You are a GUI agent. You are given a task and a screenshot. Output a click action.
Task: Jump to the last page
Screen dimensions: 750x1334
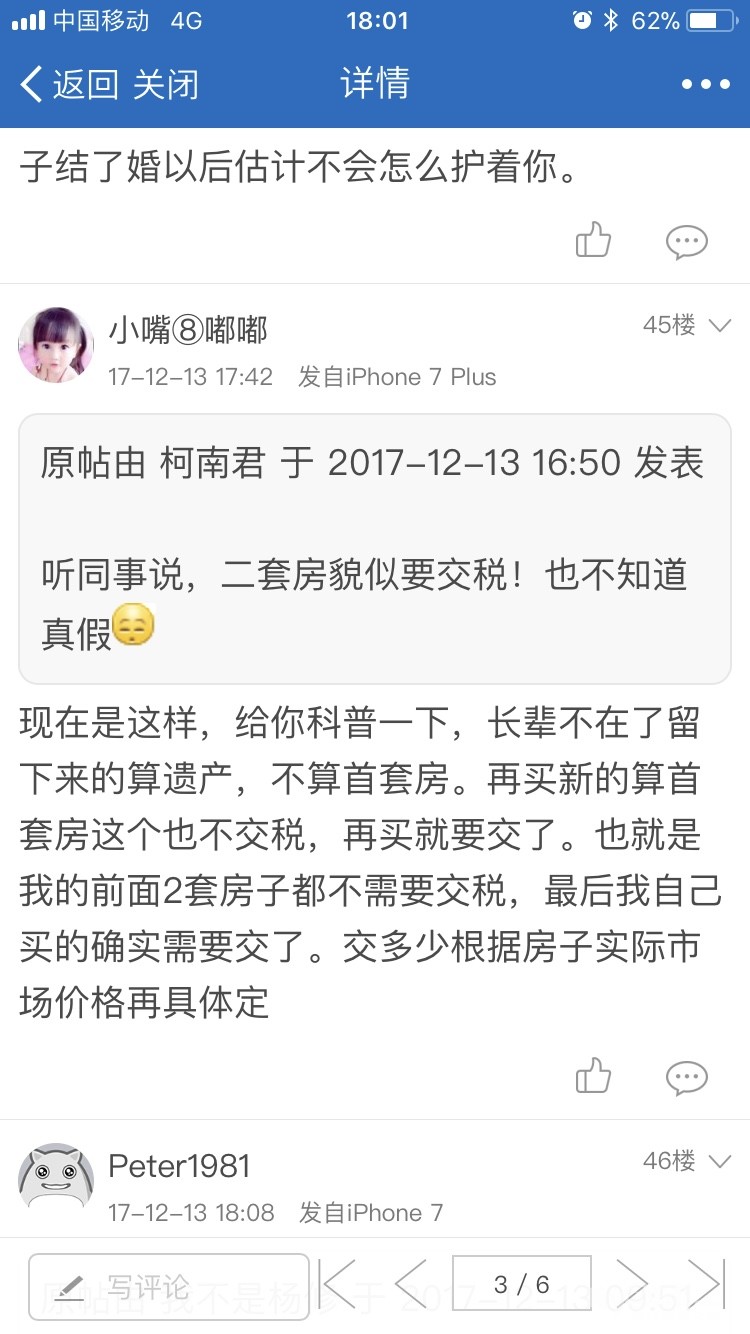[706, 1284]
